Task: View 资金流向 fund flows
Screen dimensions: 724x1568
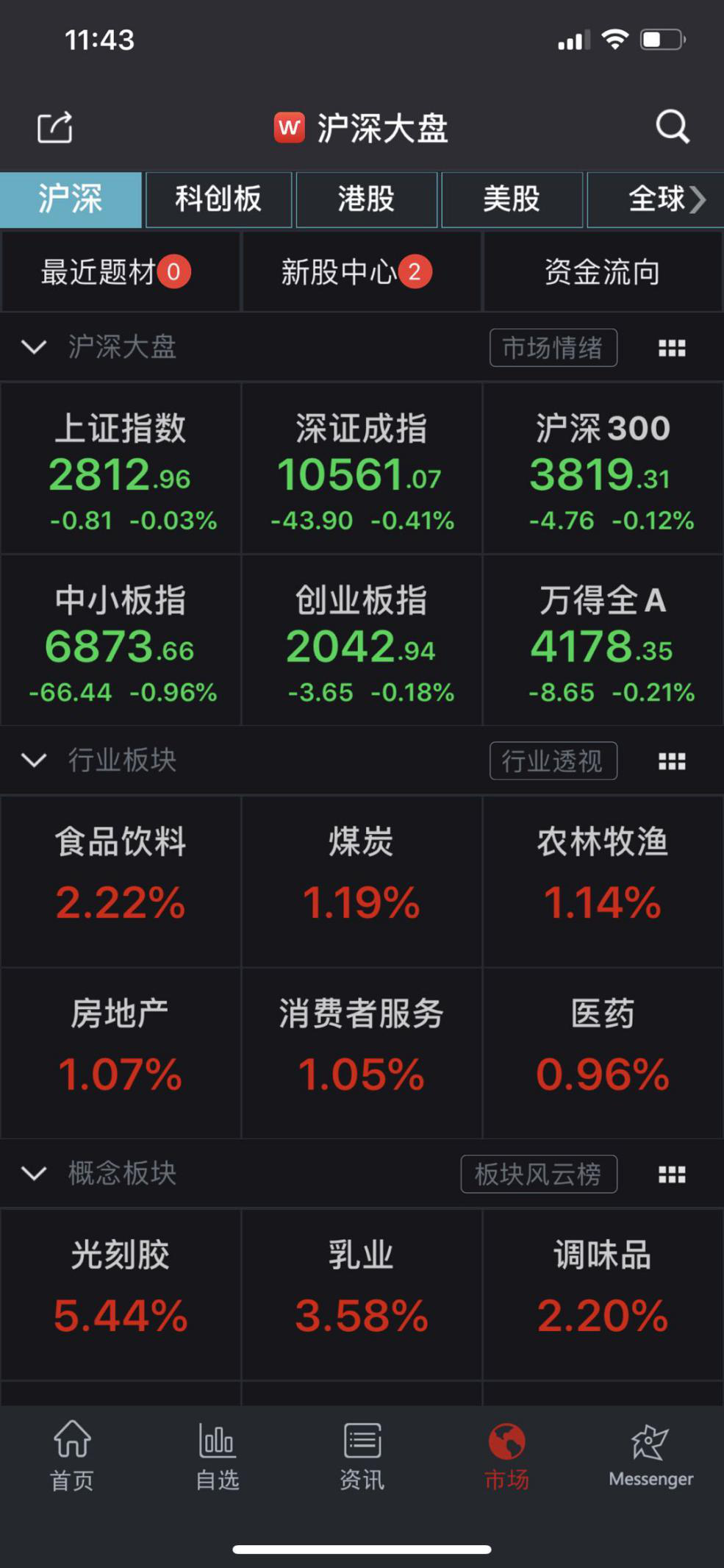Action: pyautogui.click(x=602, y=272)
